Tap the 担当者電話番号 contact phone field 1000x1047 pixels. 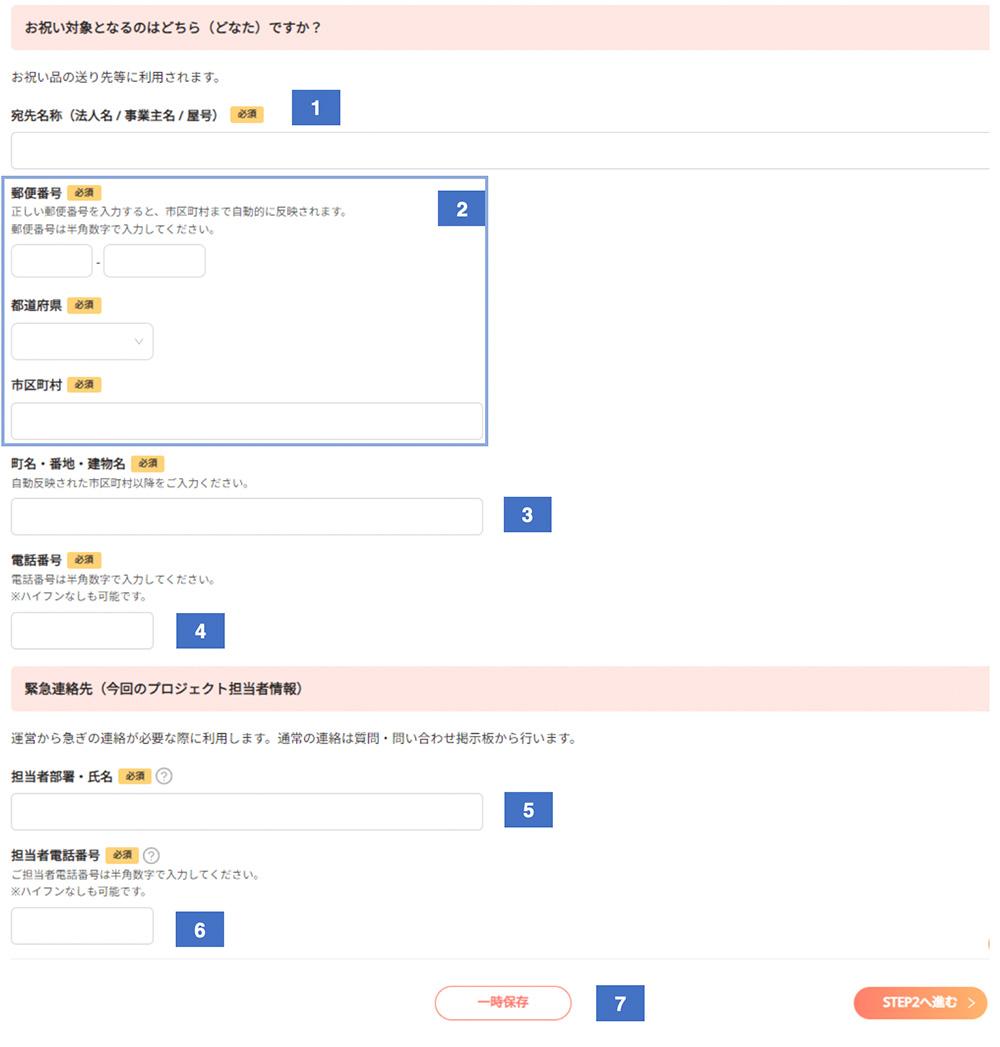[x=82, y=926]
